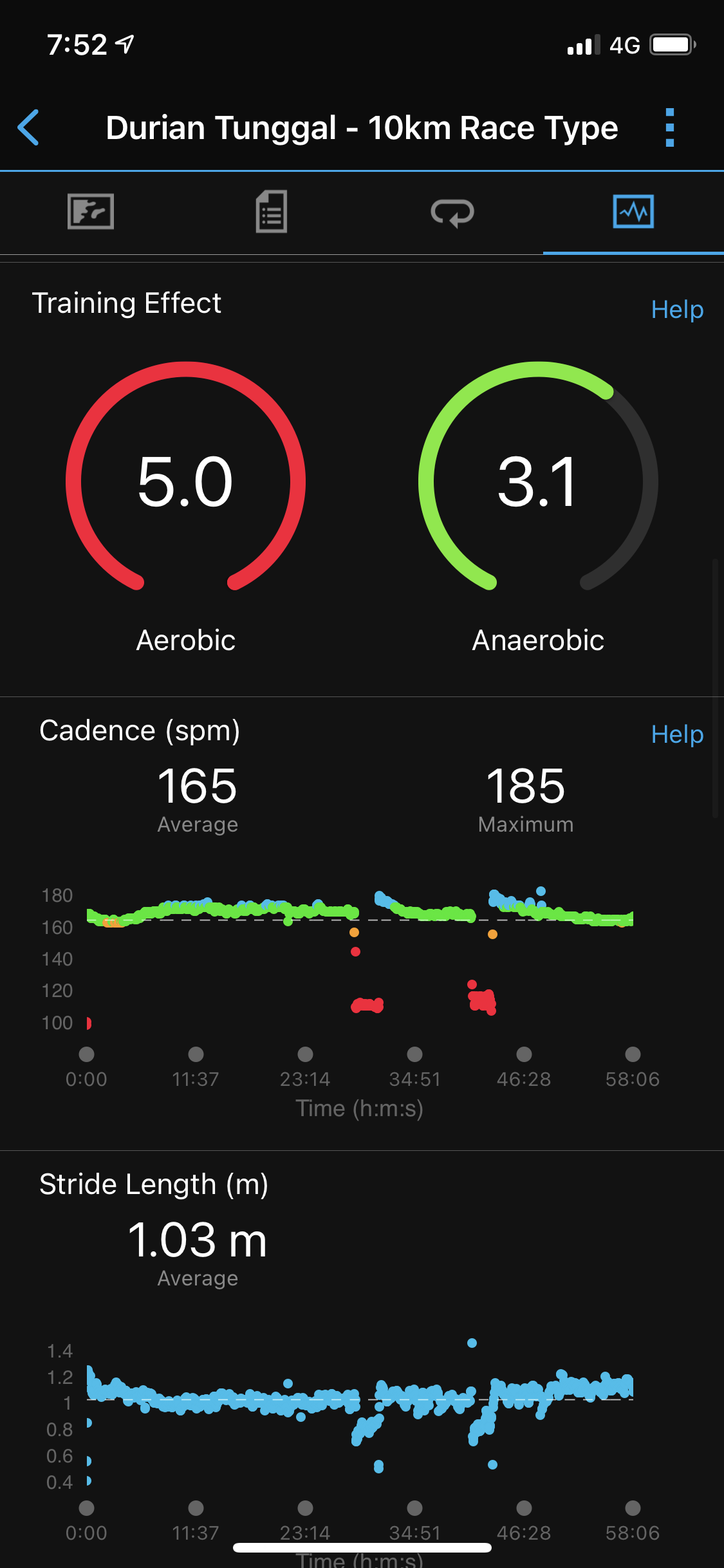The image size is (724, 1568).
Task: Open Help for Training Effect
Action: [x=676, y=310]
